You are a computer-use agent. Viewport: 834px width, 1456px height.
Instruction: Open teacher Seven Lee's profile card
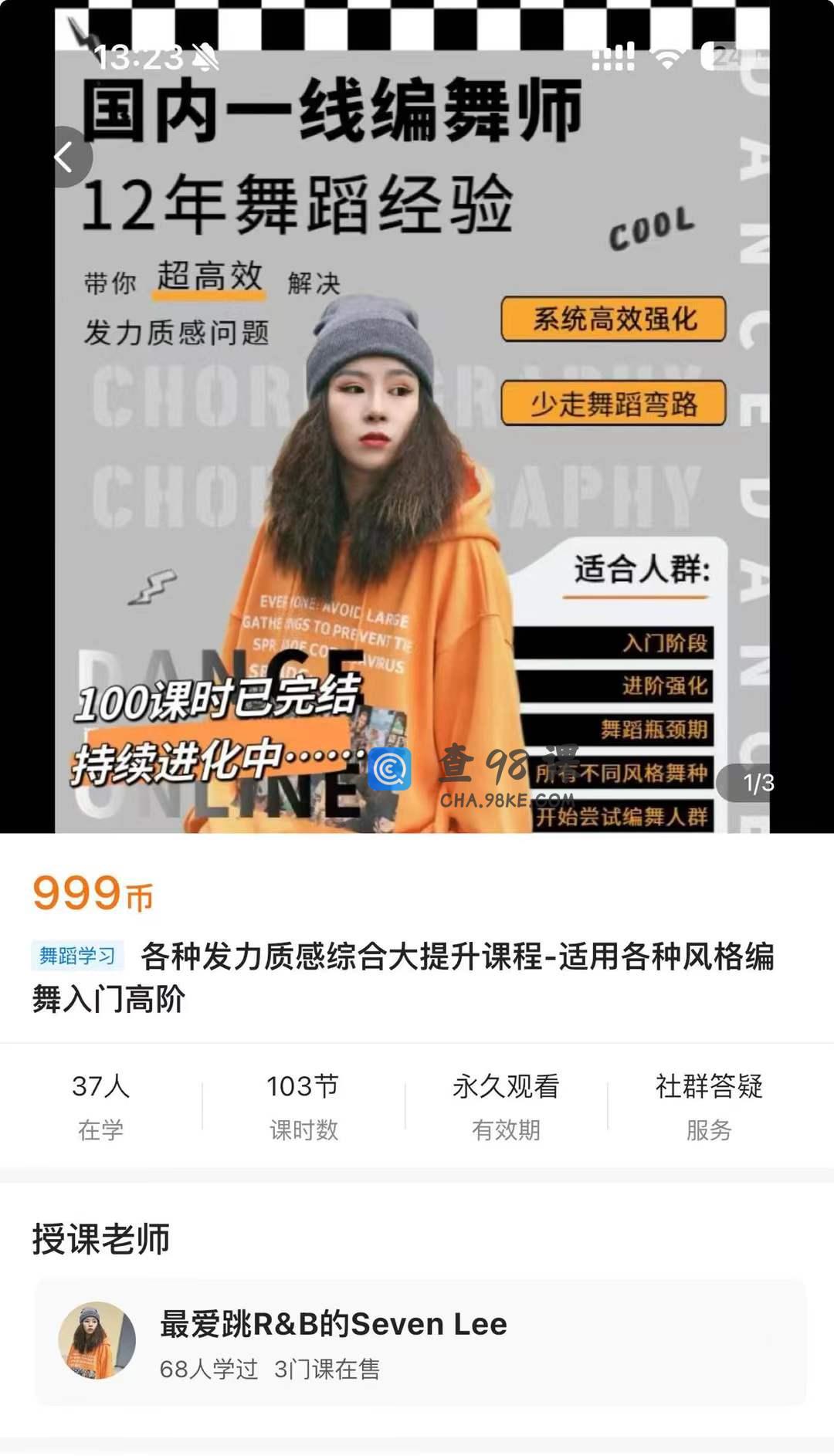click(420, 1343)
